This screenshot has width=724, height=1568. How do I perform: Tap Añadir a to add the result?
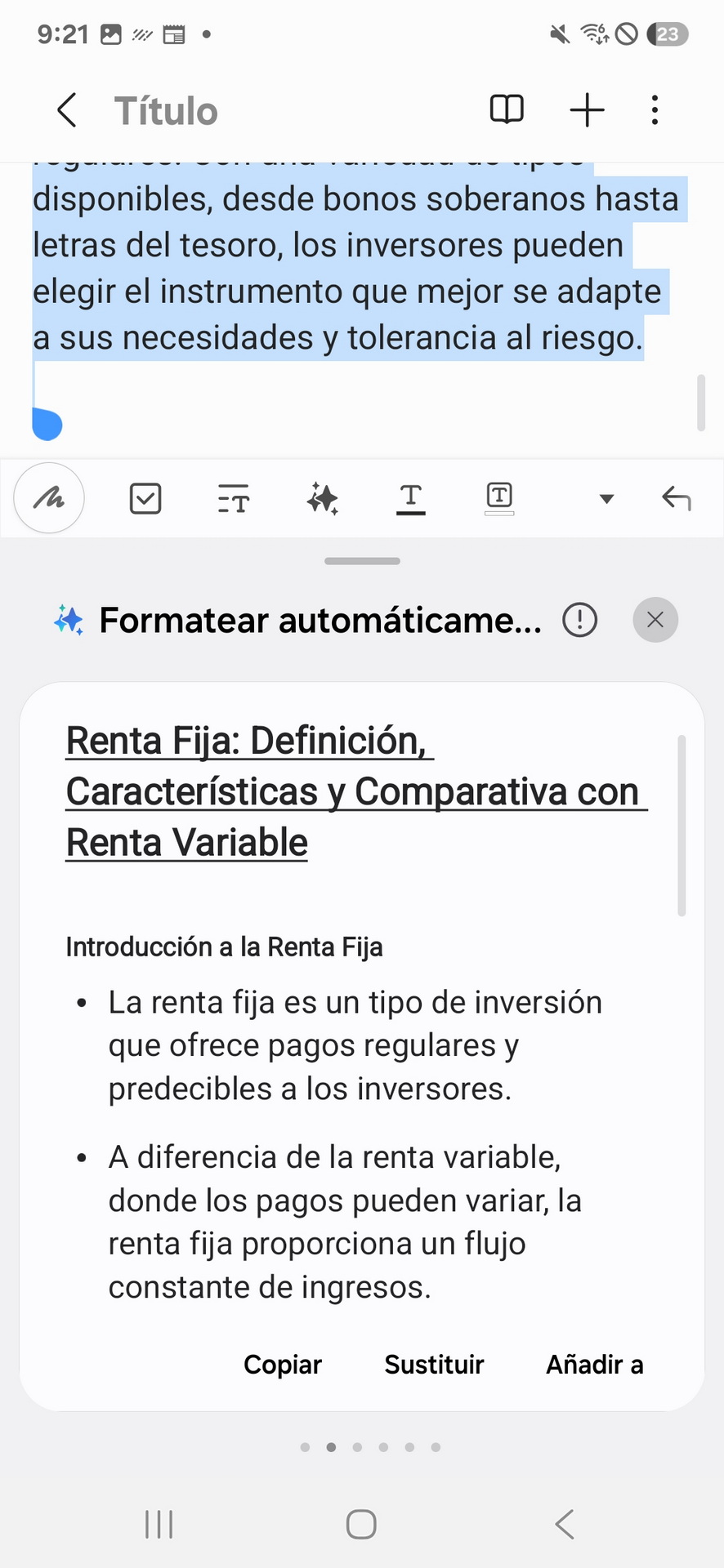click(595, 1365)
